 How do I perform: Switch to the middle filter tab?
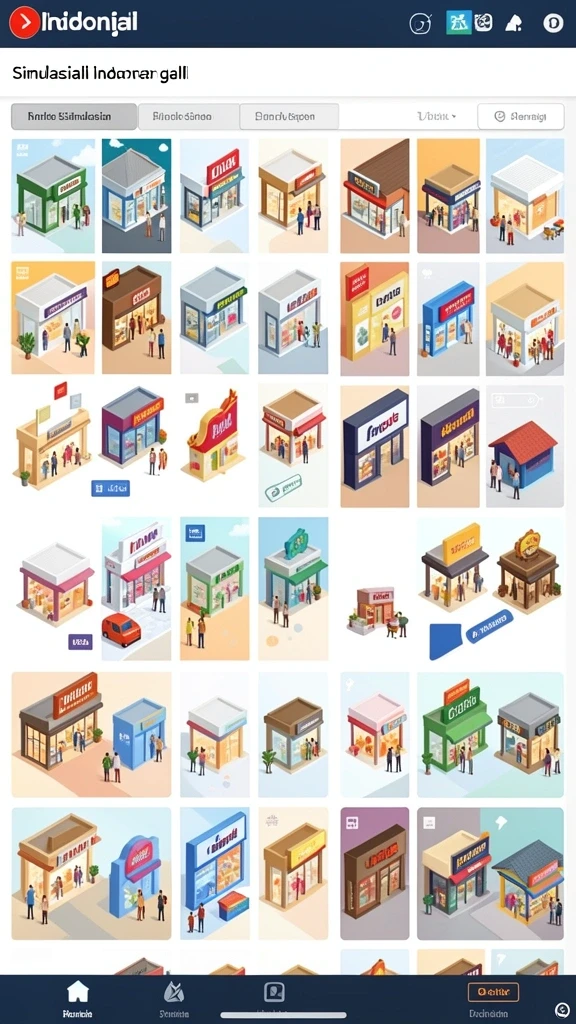pos(188,117)
